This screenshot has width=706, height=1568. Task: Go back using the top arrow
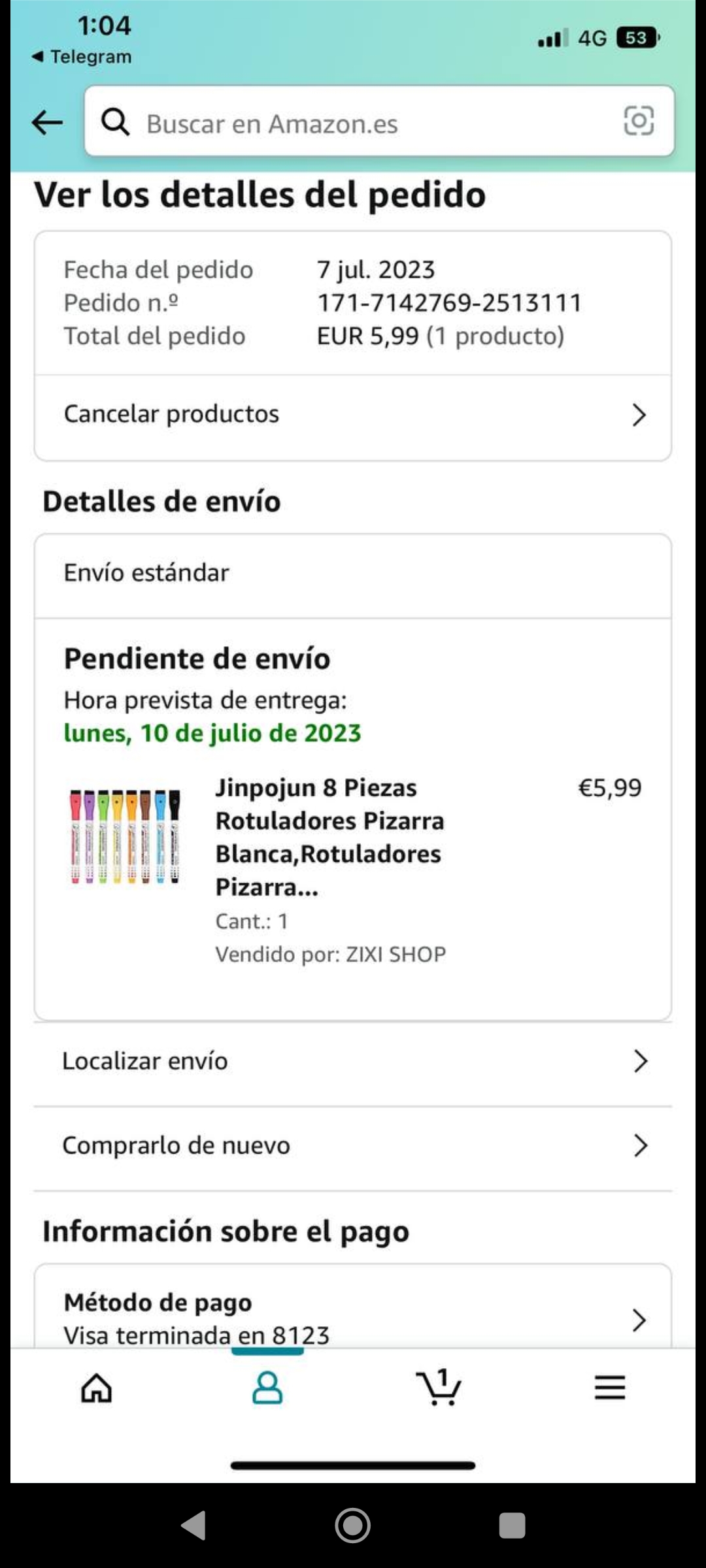pyautogui.click(x=47, y=122)
